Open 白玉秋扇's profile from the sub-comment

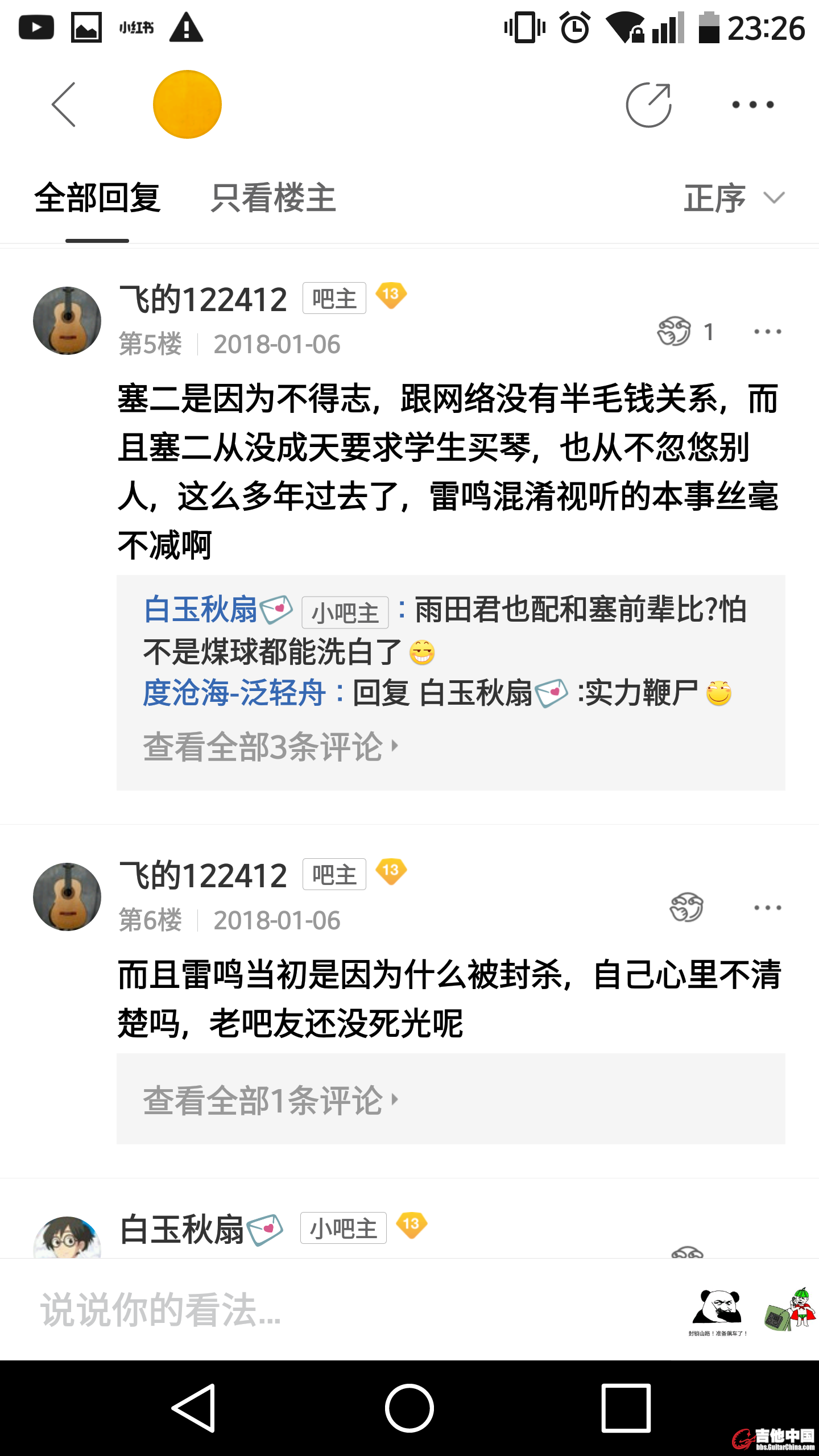[x=201, y=610]
